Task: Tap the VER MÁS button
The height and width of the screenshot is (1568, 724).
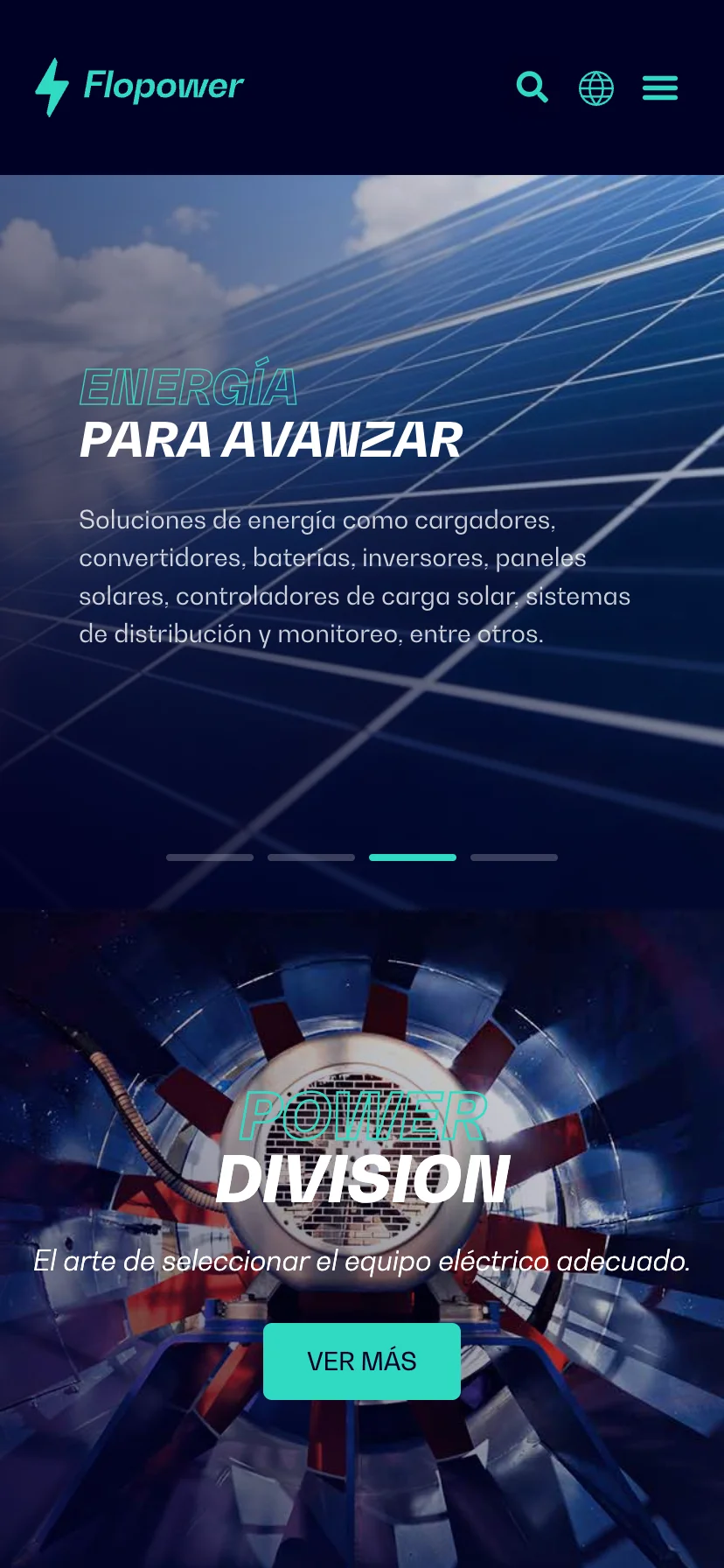Action: pos(362,1361)
